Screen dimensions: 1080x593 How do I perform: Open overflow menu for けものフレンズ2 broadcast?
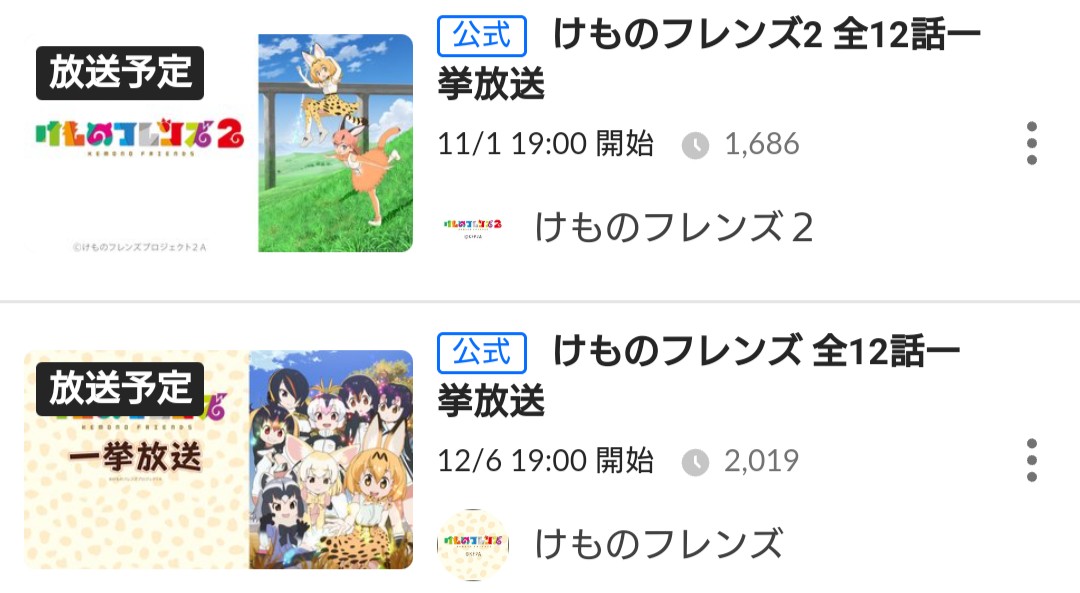pos(1031,144)
